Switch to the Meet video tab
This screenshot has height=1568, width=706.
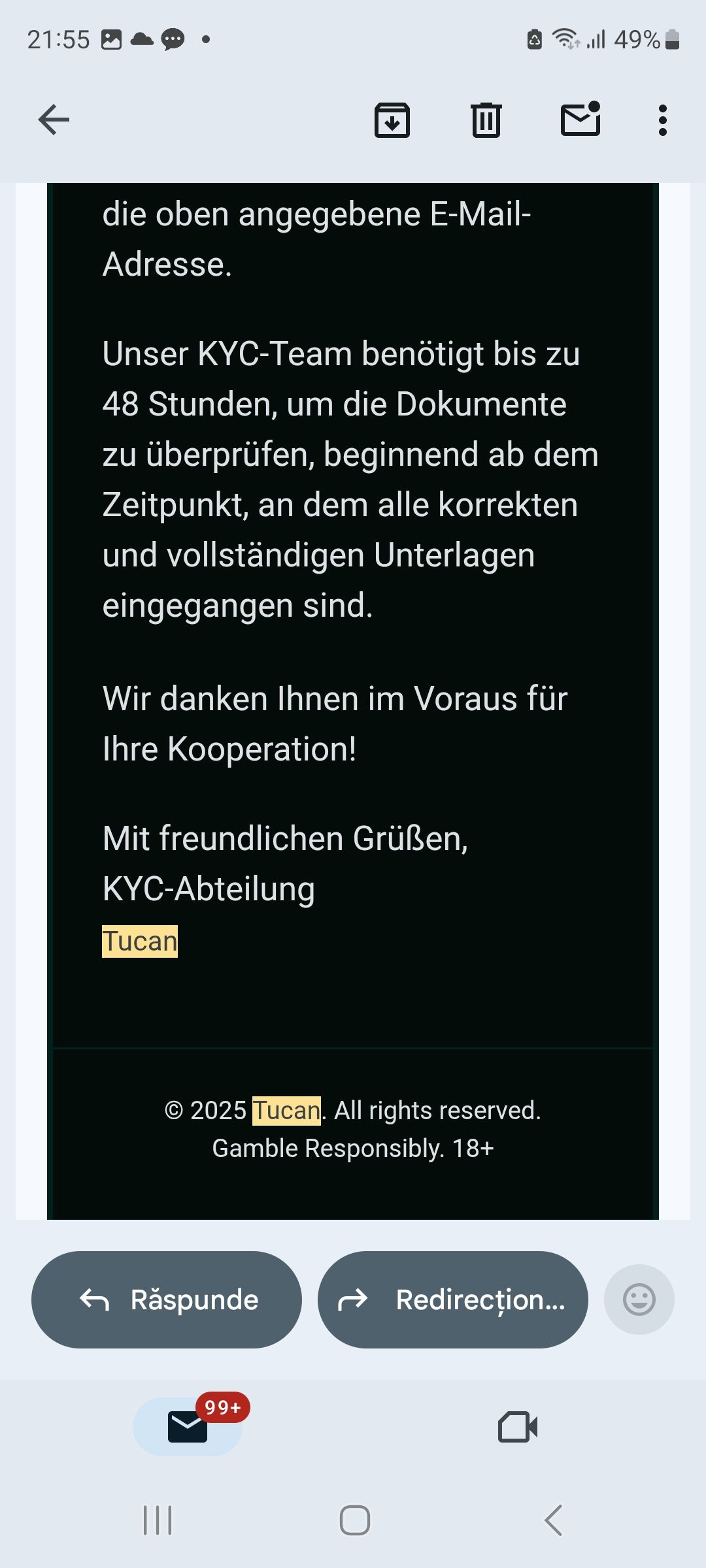[517, 1426]
